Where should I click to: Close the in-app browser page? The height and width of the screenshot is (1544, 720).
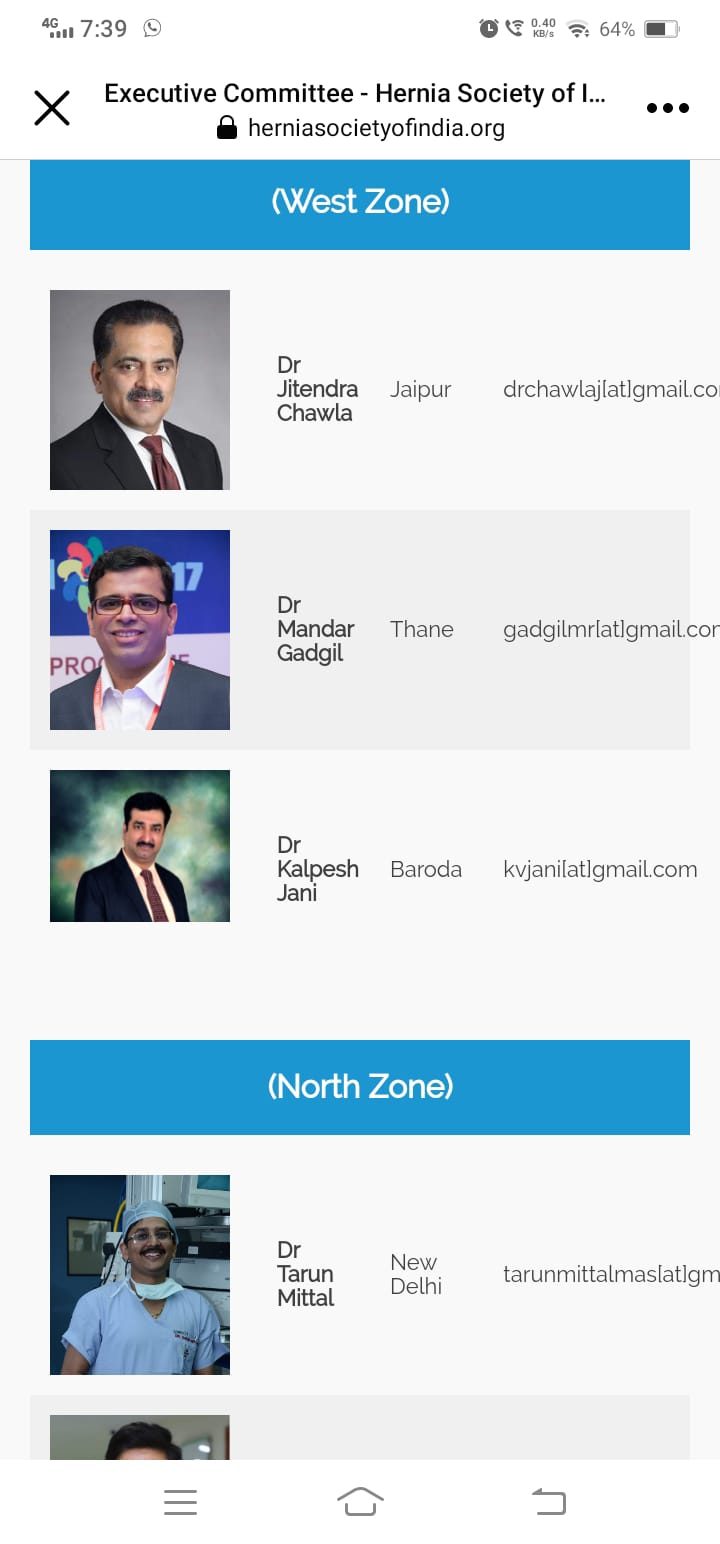(x=52, y=108)
